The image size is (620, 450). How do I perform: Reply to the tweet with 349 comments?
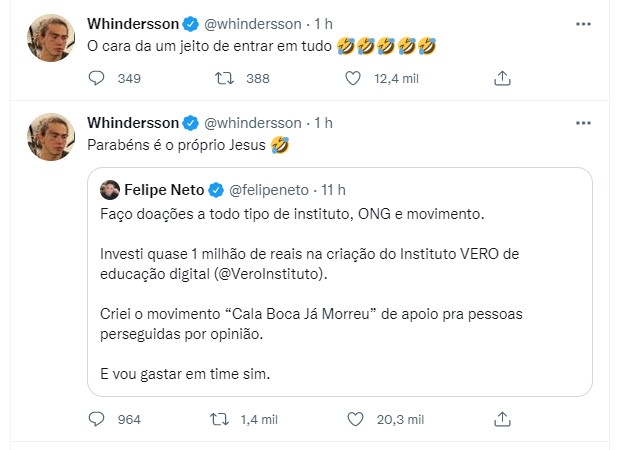pyautogui.click(x=97, y=78)
